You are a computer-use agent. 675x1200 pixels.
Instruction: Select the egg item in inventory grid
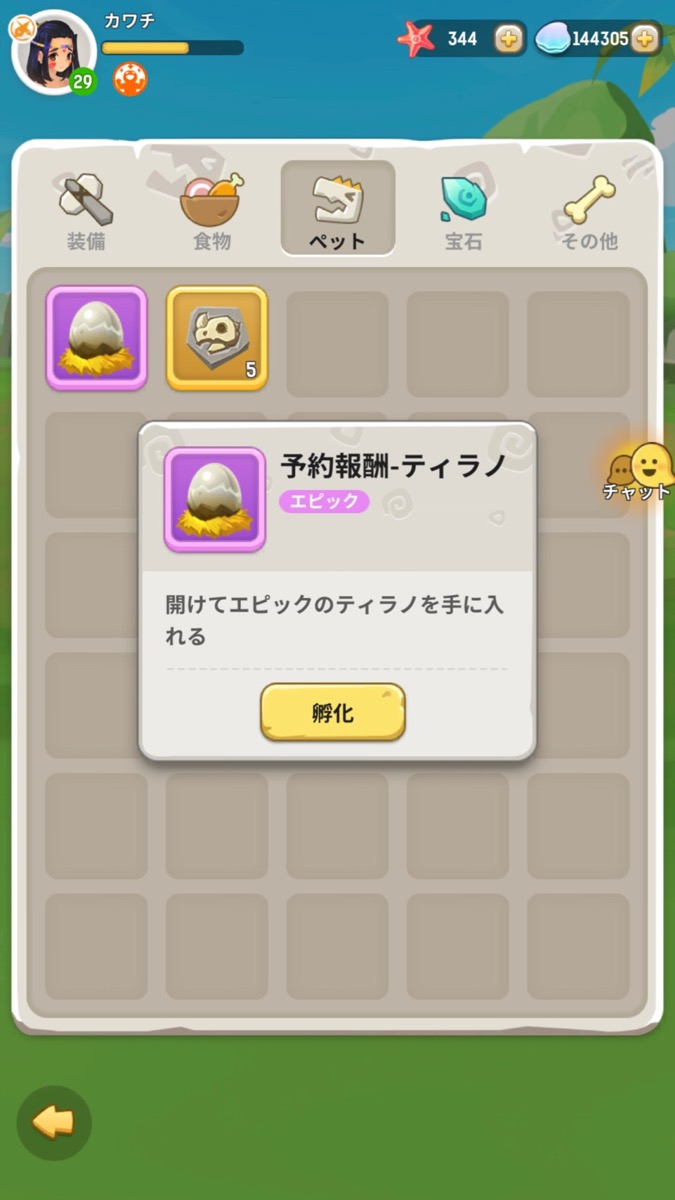point(96,338)
